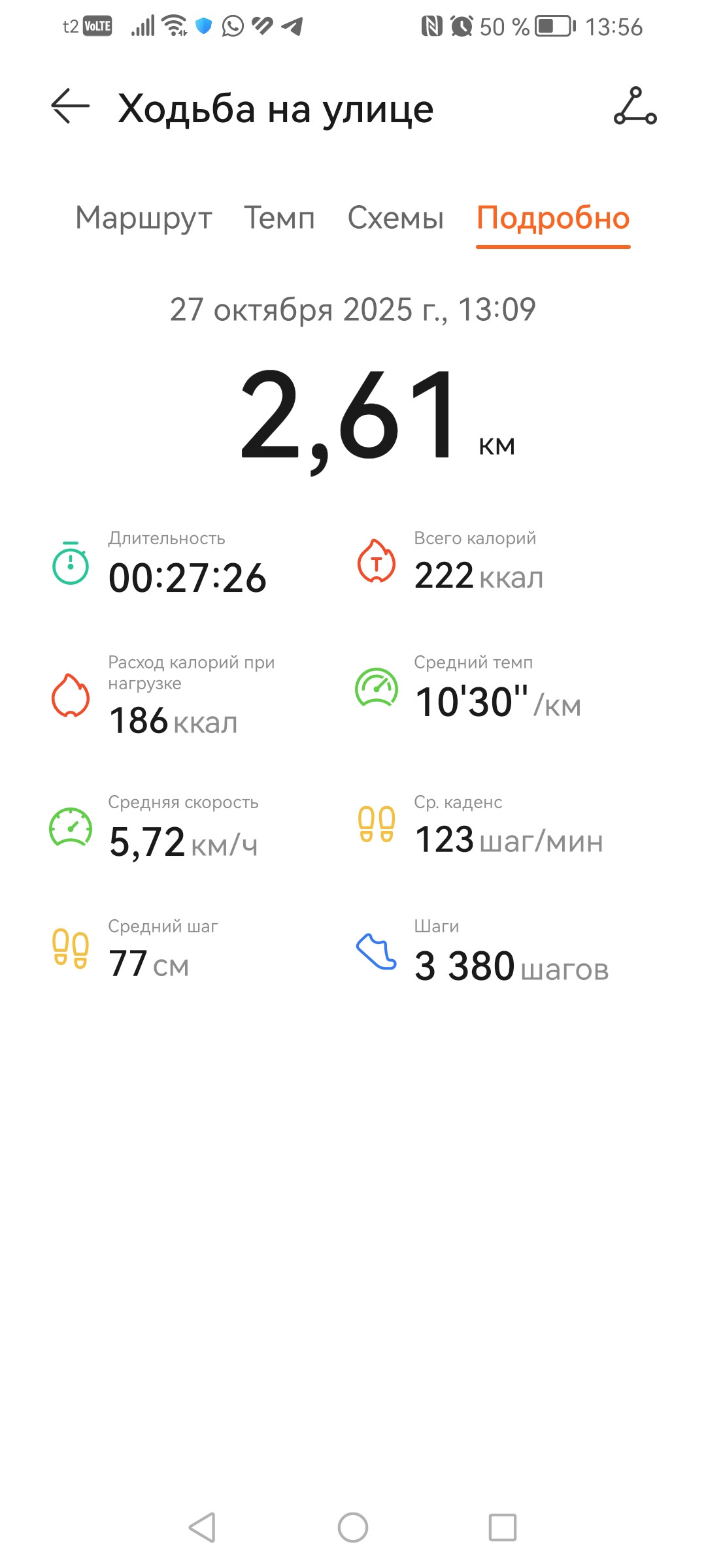
Task: Open the Темп tab
Action: click(x=280, y=218)
